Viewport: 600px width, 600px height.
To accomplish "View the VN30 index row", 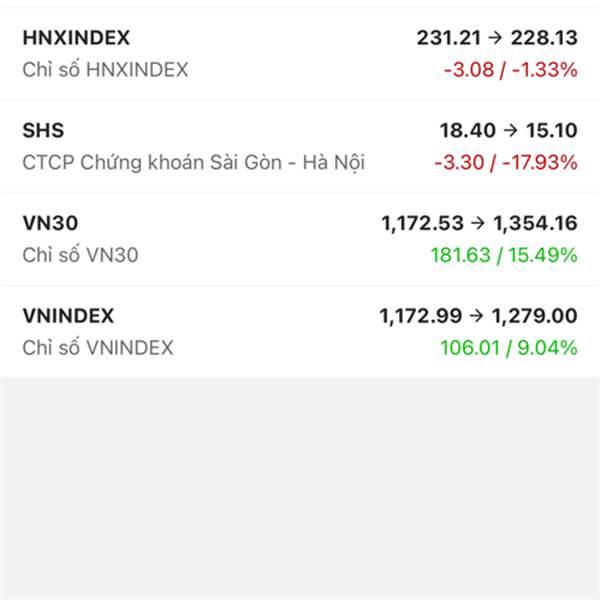I will tap(300, 239).
